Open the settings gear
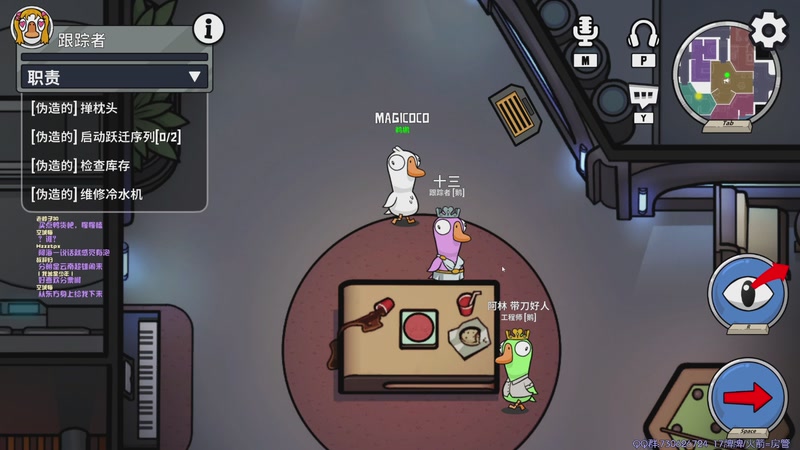This screenshot has width=800, height=450. [769, 30]
